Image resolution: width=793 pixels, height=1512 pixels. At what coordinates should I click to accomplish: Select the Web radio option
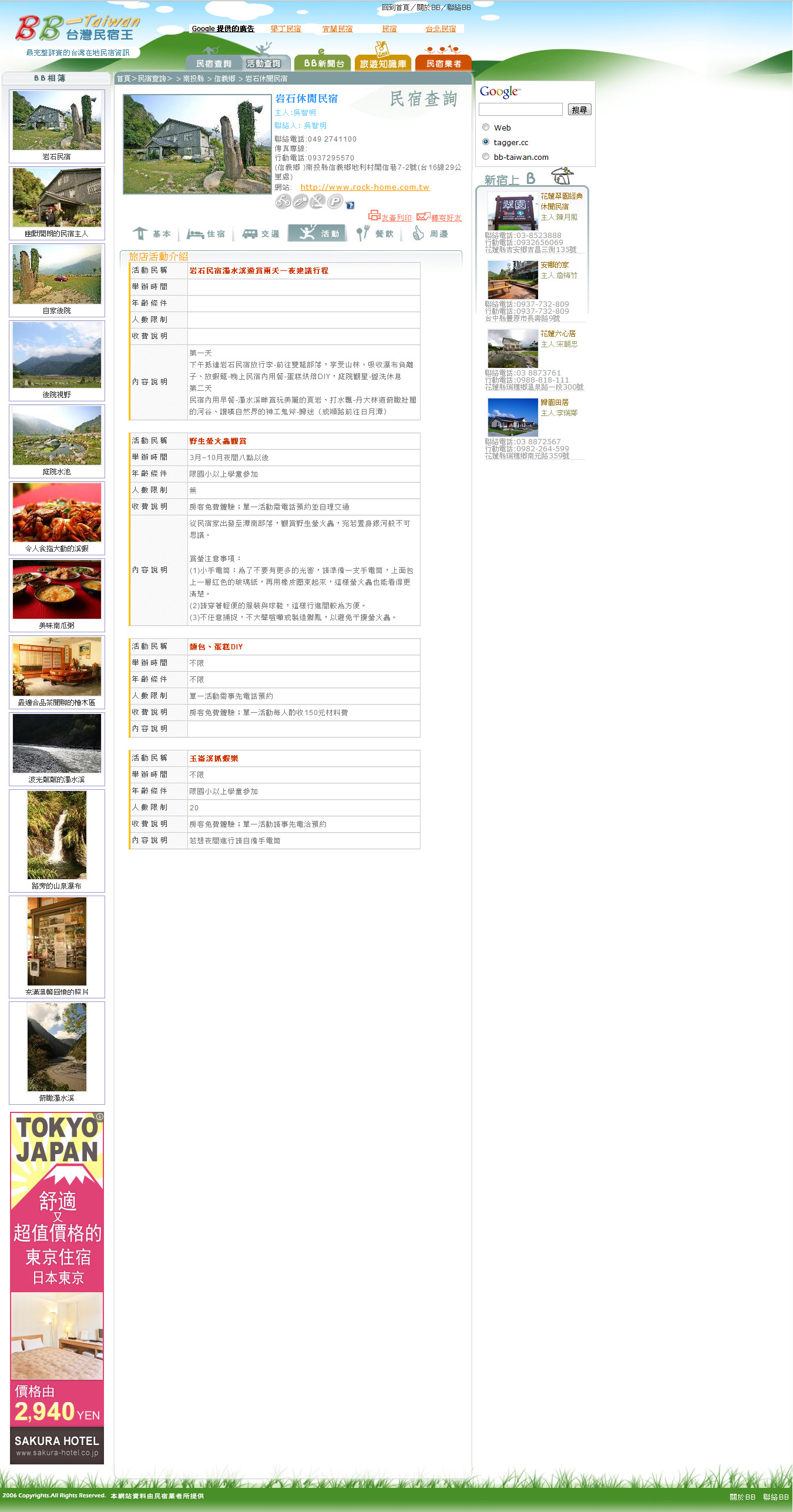(x=486, y=128)
